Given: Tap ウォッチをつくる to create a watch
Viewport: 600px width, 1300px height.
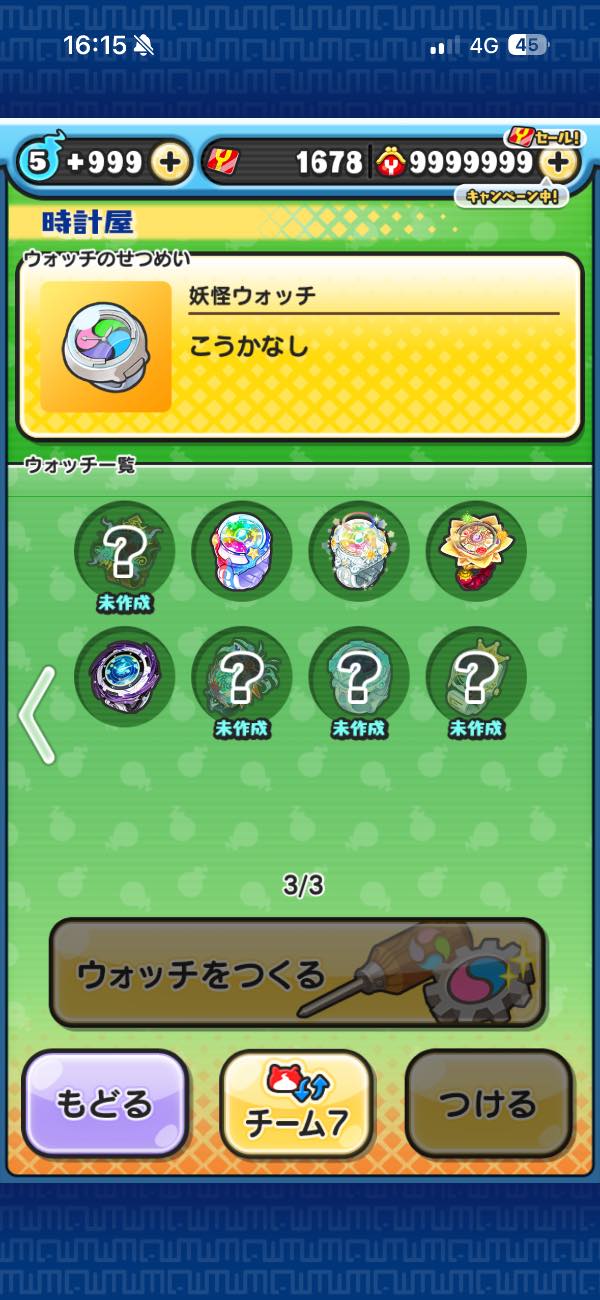Looking at the screenshot, I should pyautogui.click(x=297, y=973).
